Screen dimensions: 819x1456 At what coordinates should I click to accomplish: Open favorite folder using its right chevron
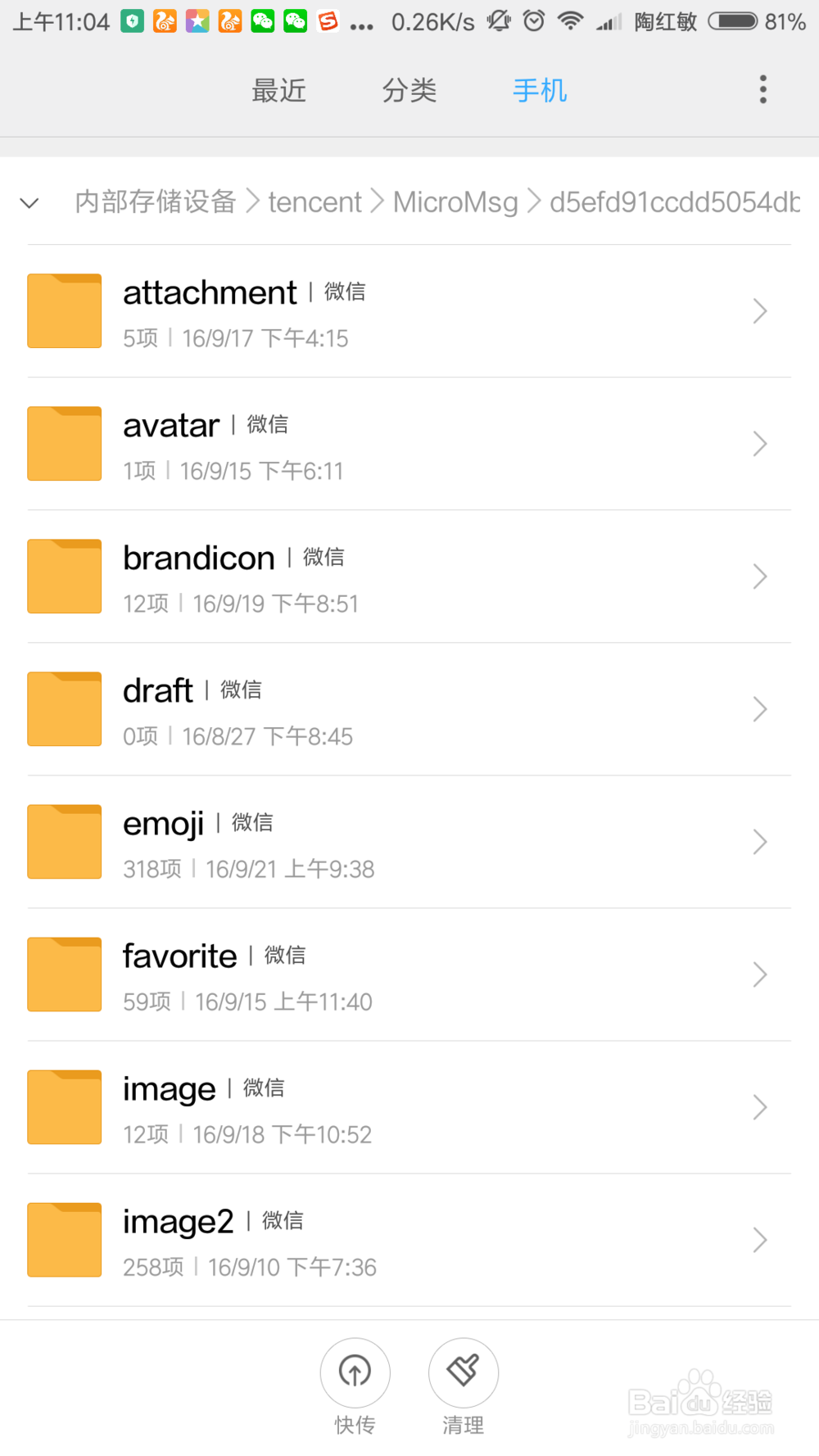click(x=759, y=974)
